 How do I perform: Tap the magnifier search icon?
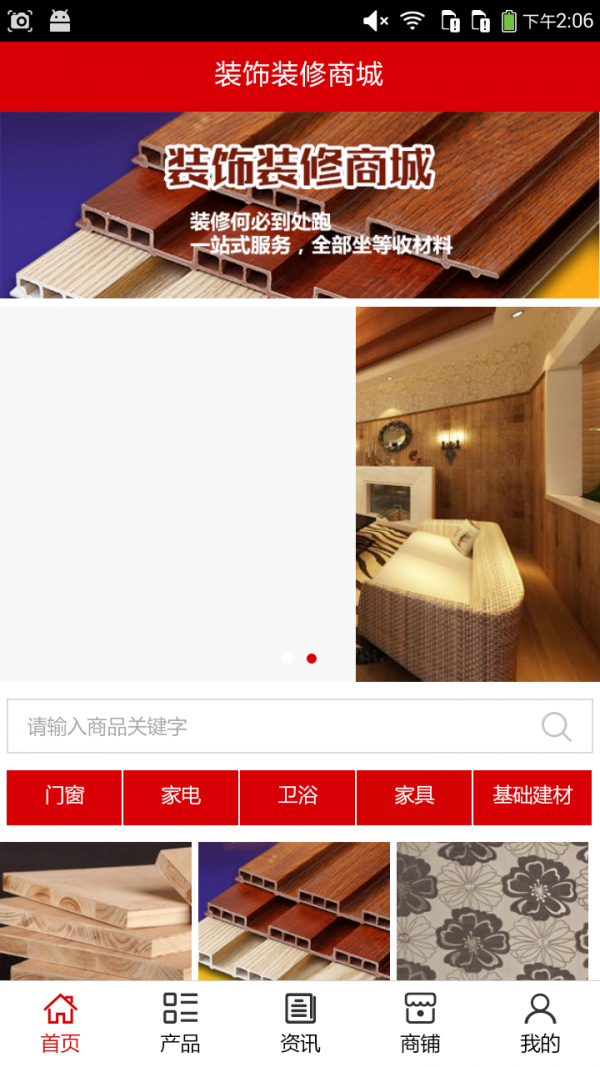556,726
